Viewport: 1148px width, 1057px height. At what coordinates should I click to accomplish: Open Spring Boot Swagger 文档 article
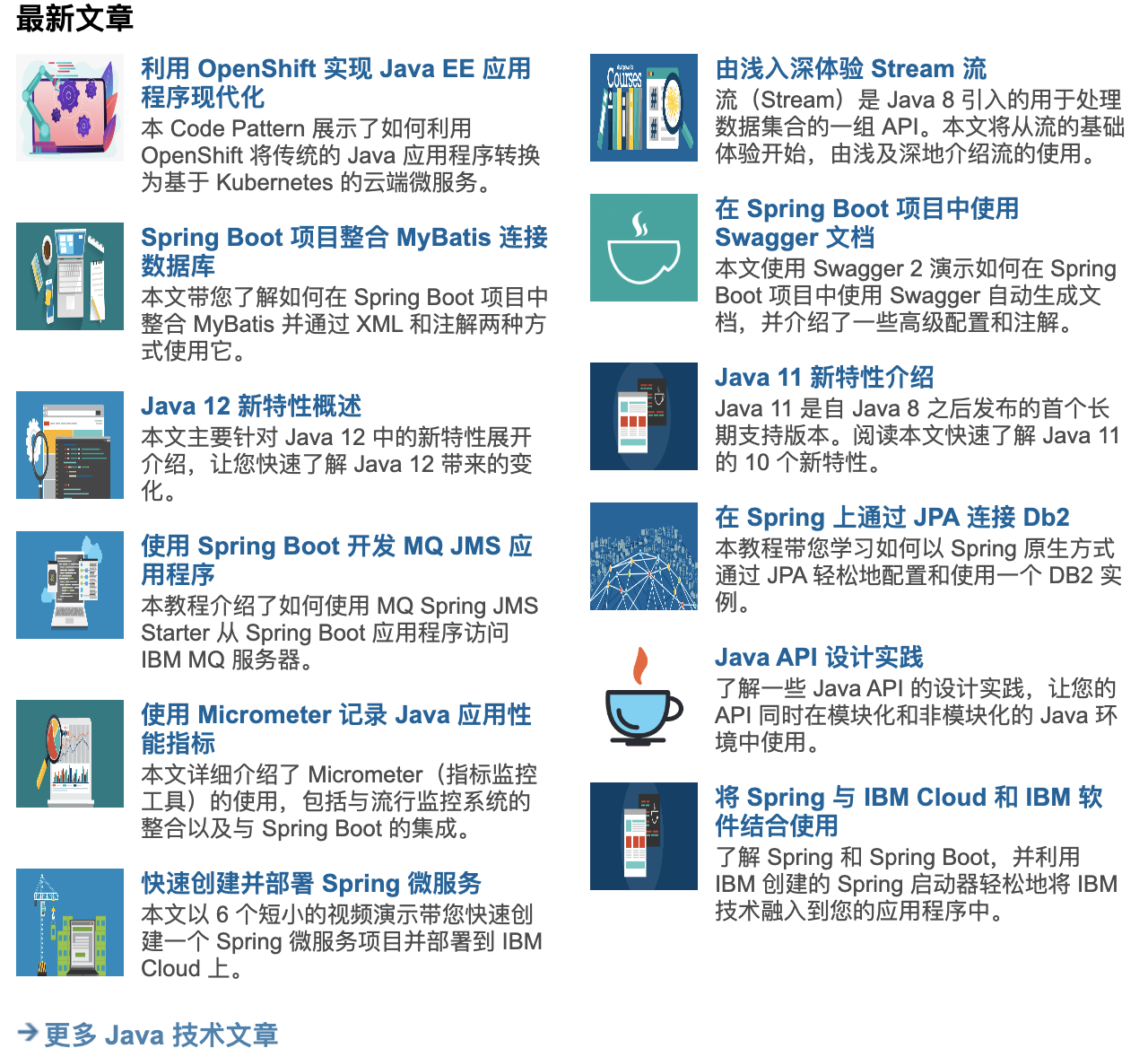point(865,209)
